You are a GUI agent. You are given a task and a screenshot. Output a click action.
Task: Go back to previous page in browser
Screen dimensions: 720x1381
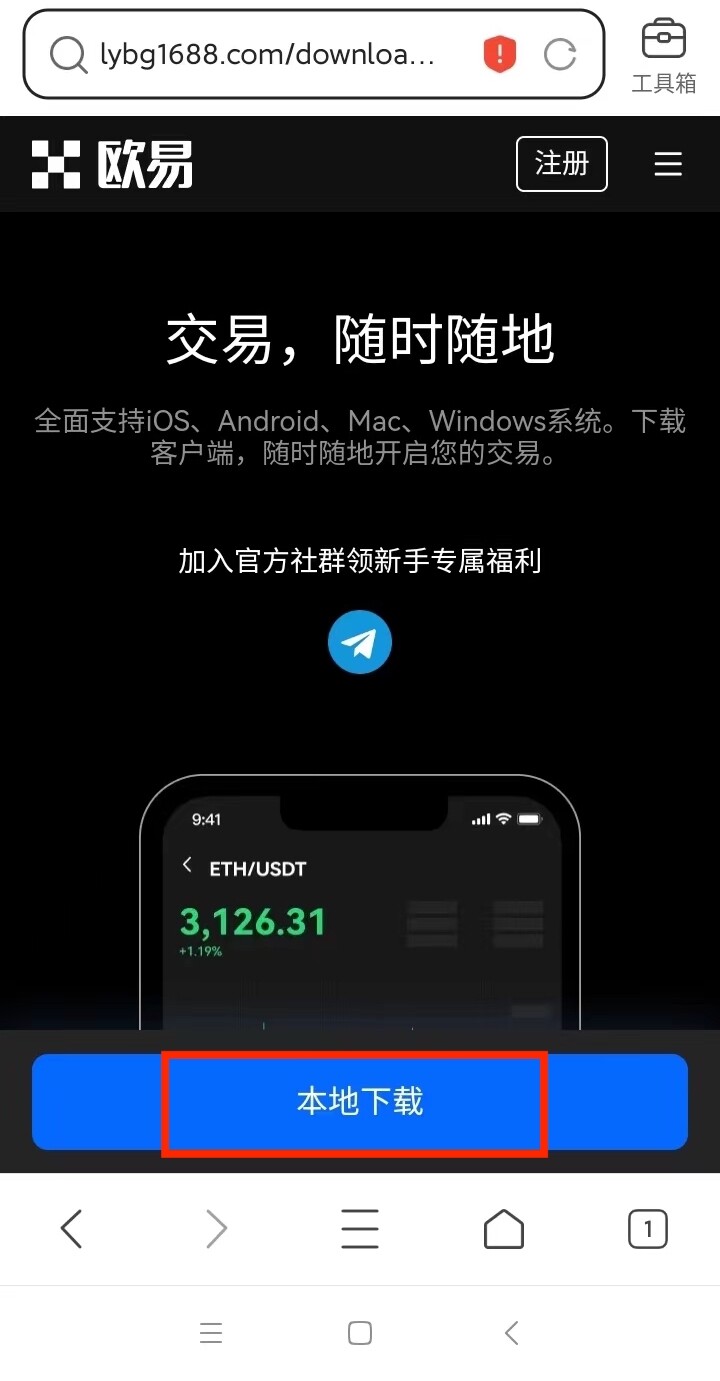pyautogui.click(x=71, y=1228)
